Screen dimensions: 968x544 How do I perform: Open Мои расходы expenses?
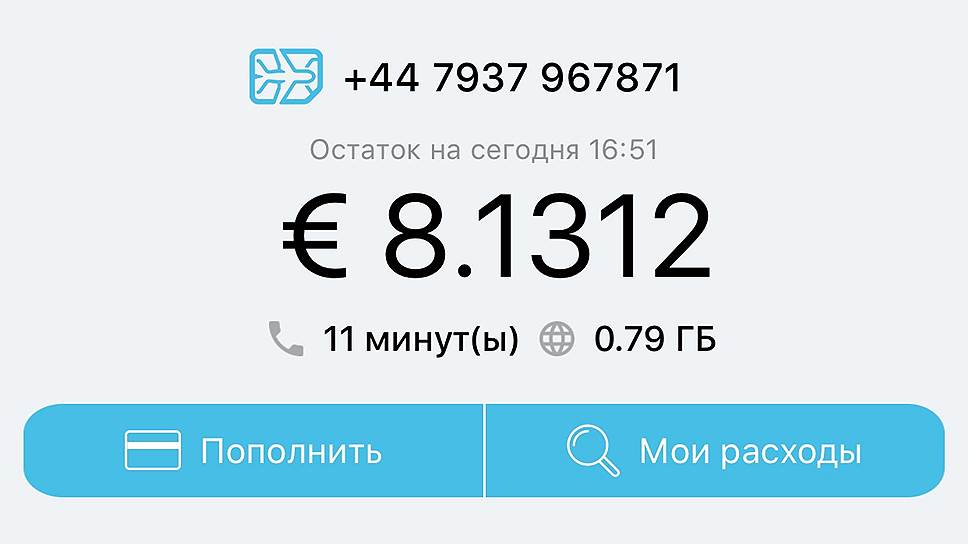[714, 451]
